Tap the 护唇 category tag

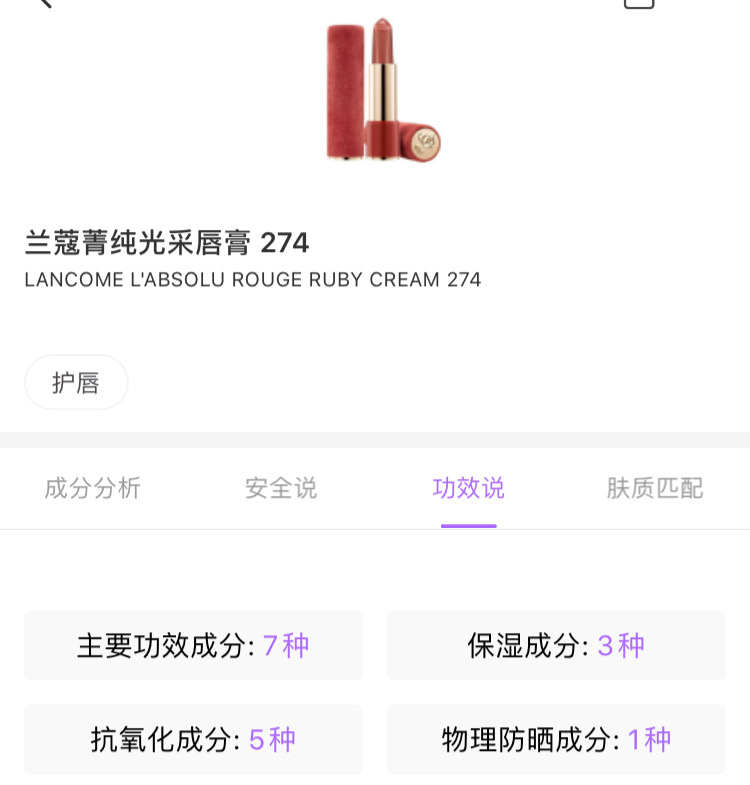76,382
